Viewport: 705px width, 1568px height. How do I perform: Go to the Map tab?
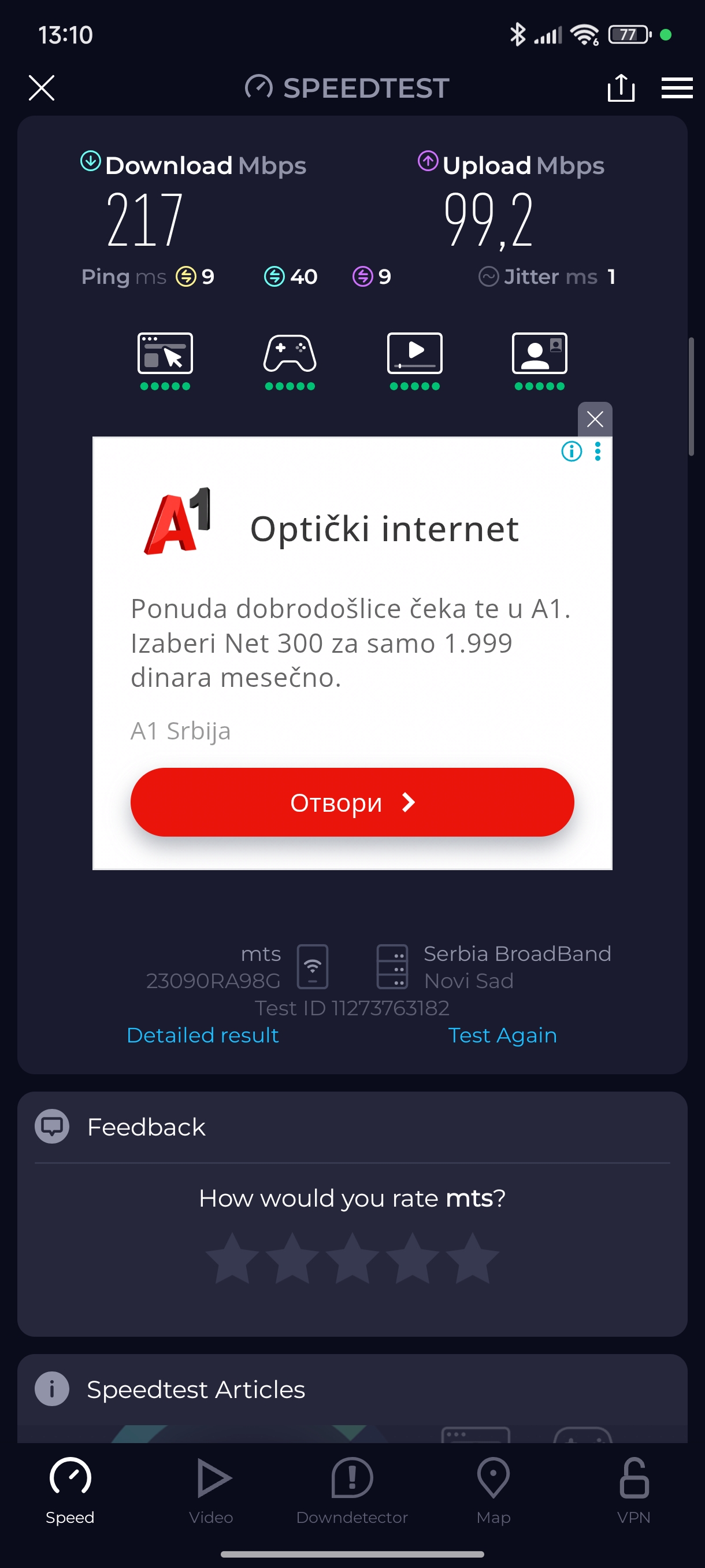coord(493,1490)
